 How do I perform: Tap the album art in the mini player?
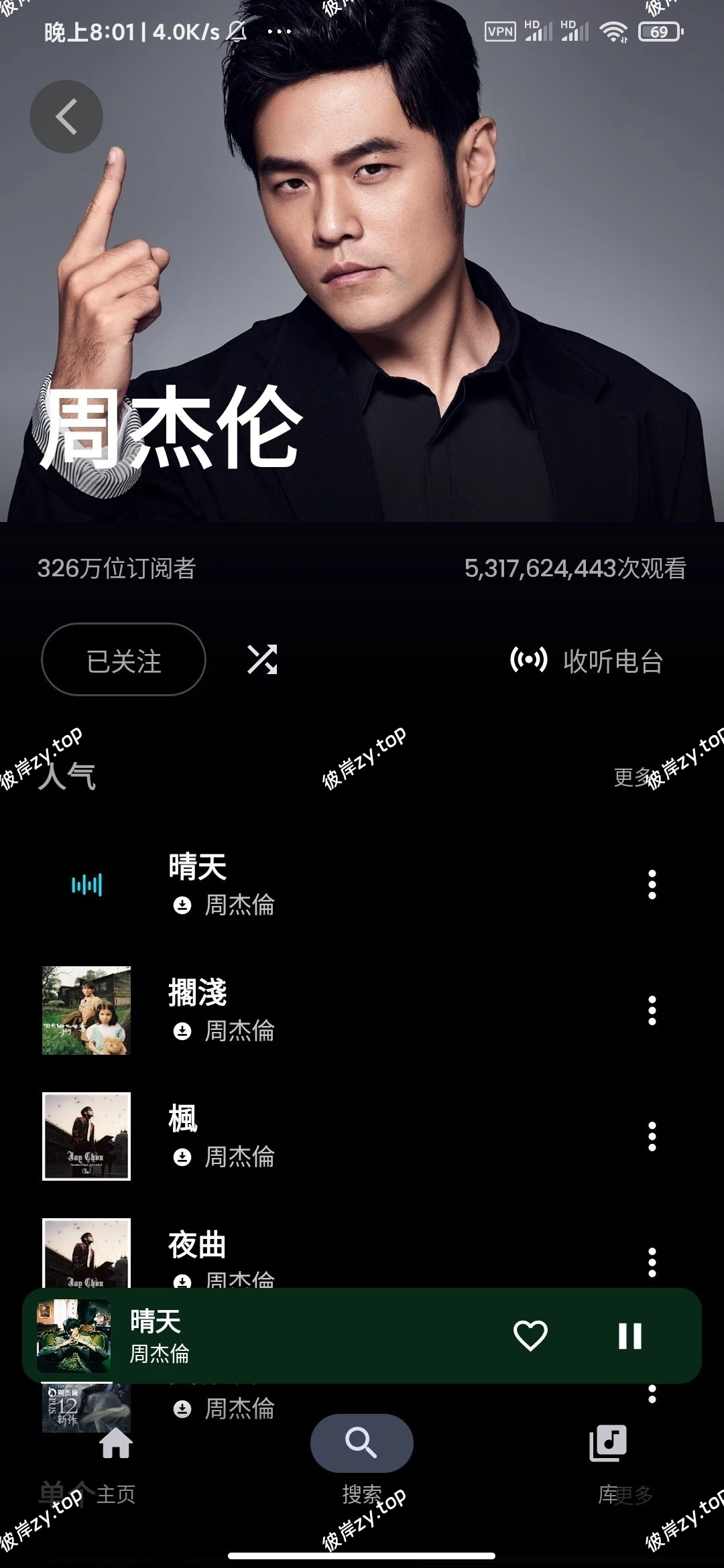point(75,1336)
